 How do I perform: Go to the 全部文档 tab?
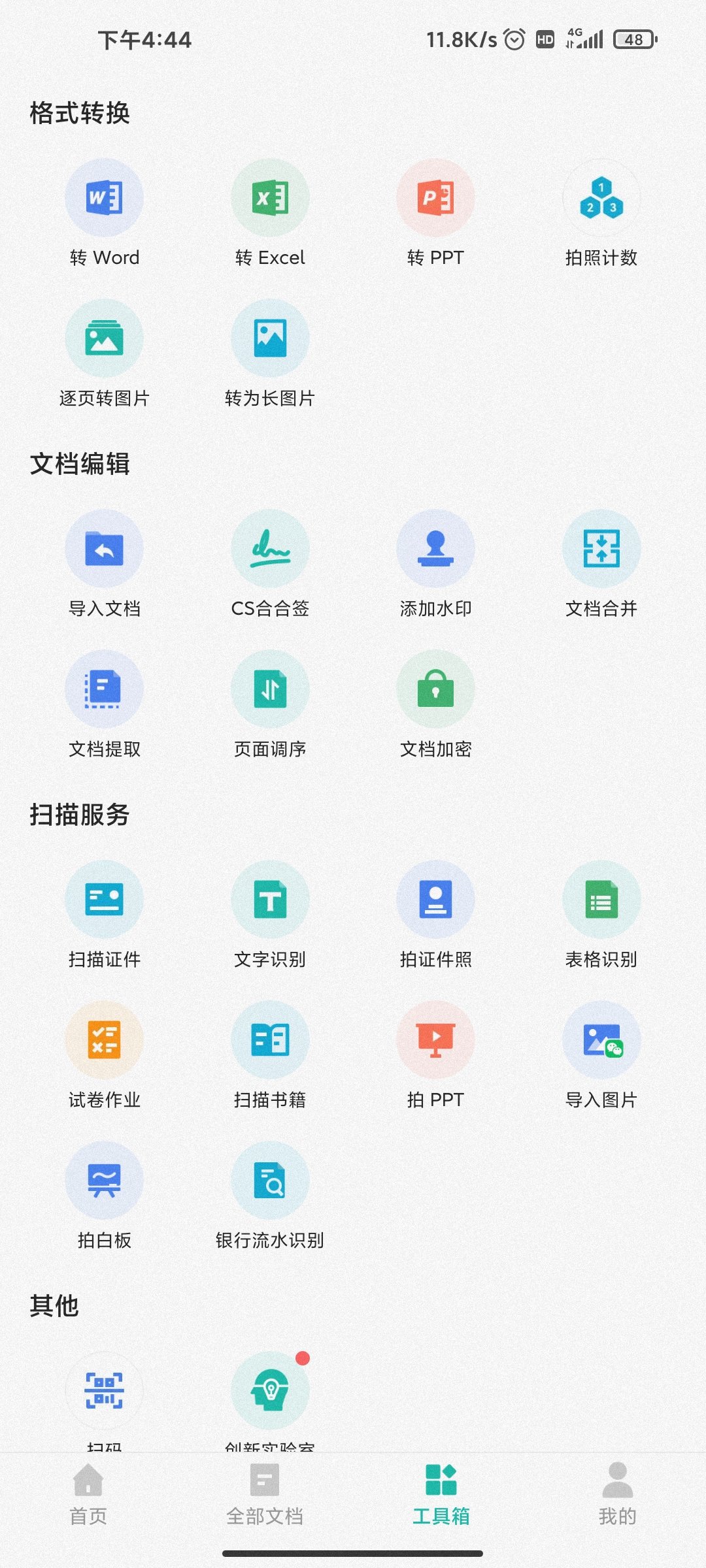265,1493
